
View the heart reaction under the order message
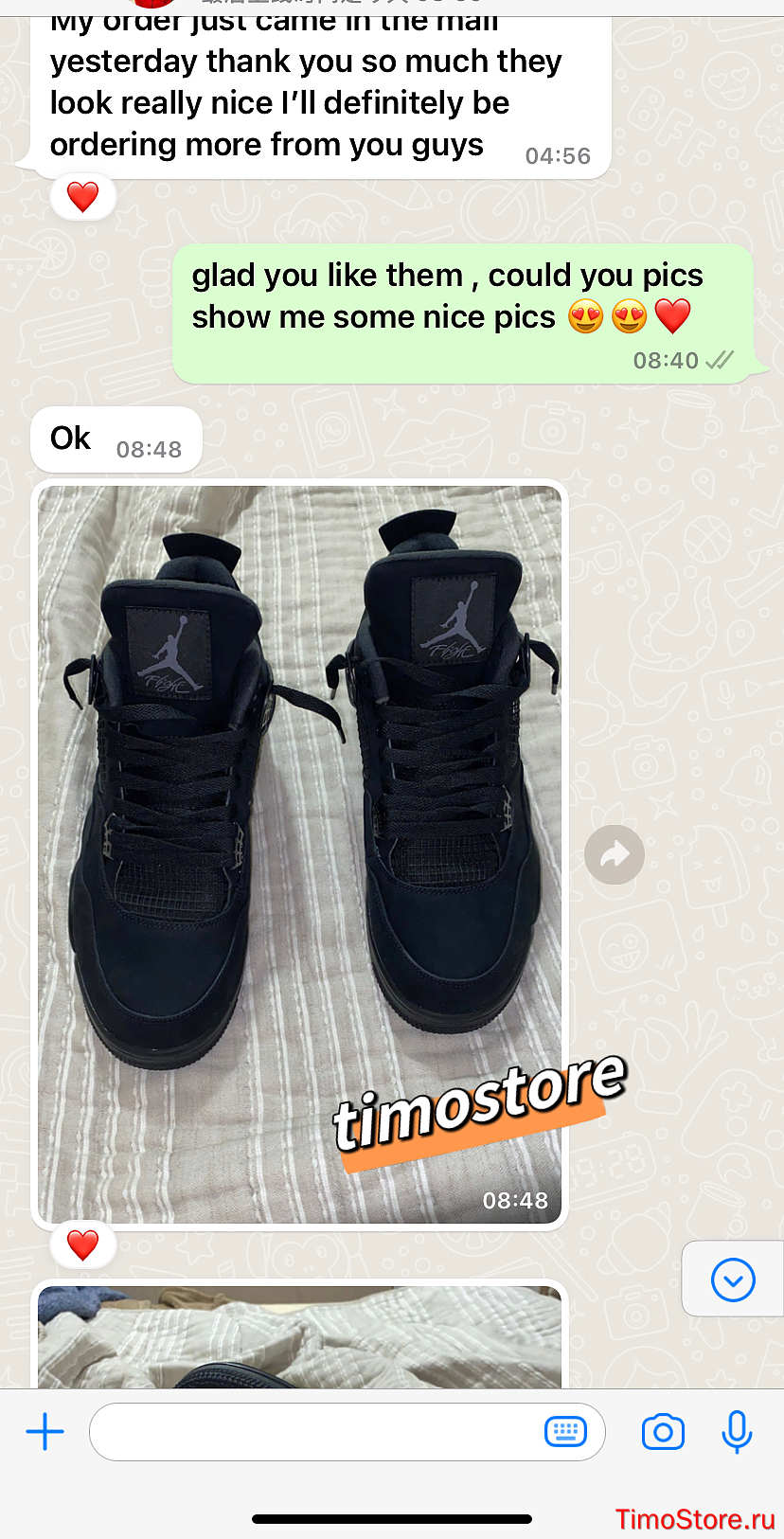tap(83, 197)
